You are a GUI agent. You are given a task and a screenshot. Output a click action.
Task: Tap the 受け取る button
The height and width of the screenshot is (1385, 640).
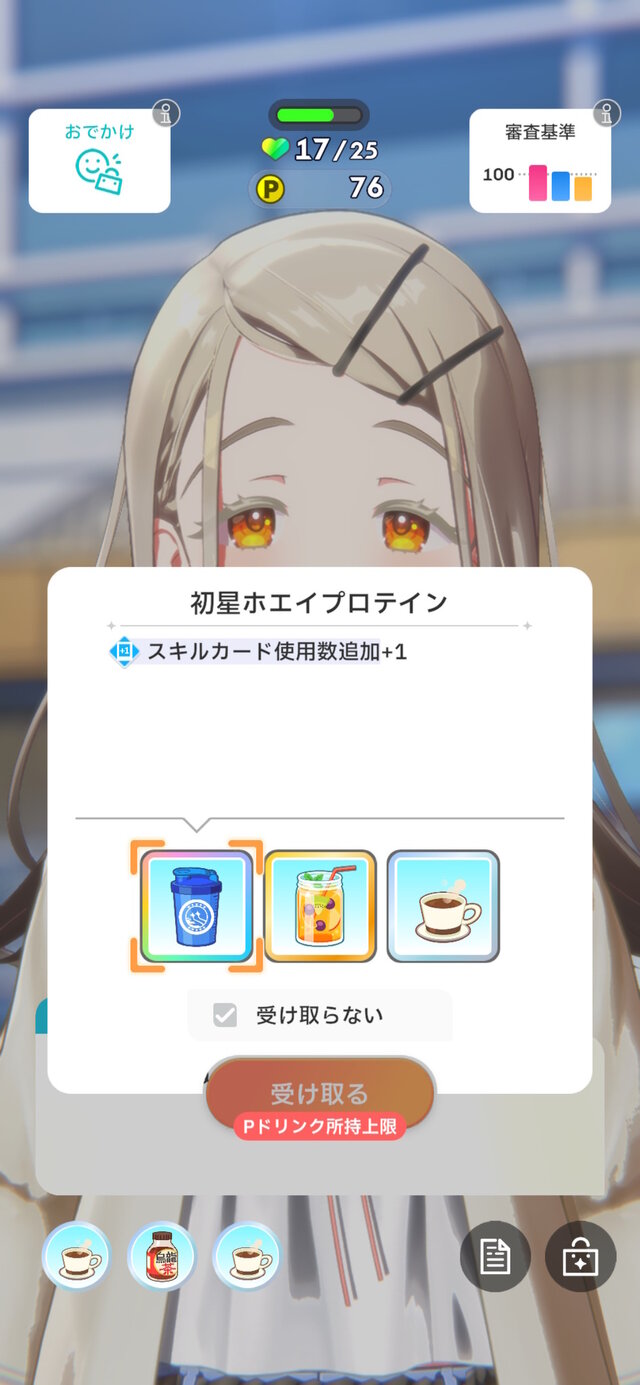click(320, 1093)
